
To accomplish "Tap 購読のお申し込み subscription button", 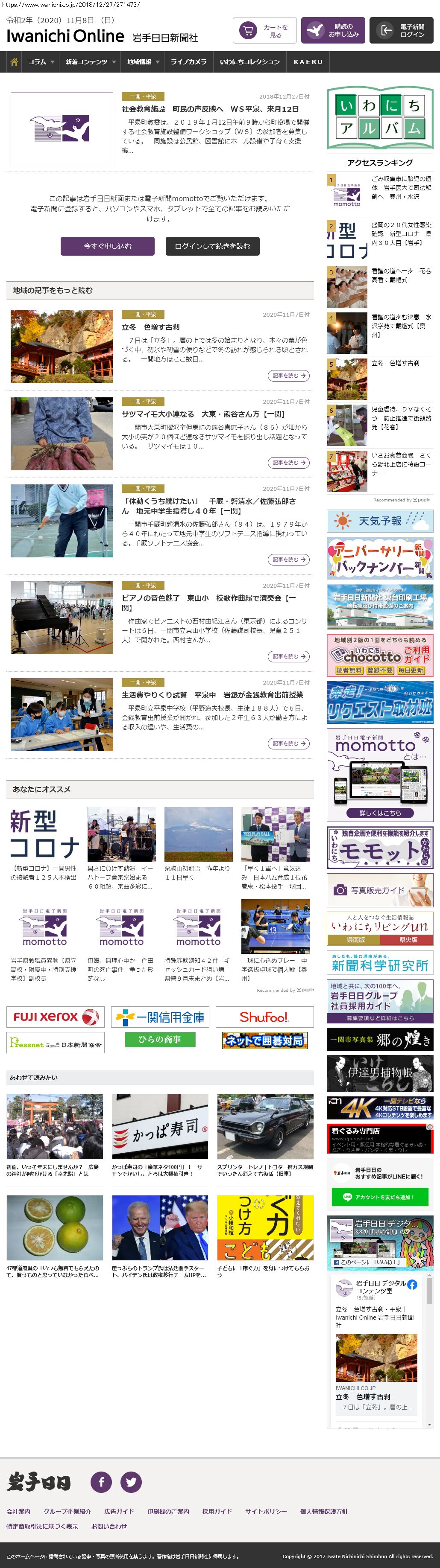I will (333, 31).
